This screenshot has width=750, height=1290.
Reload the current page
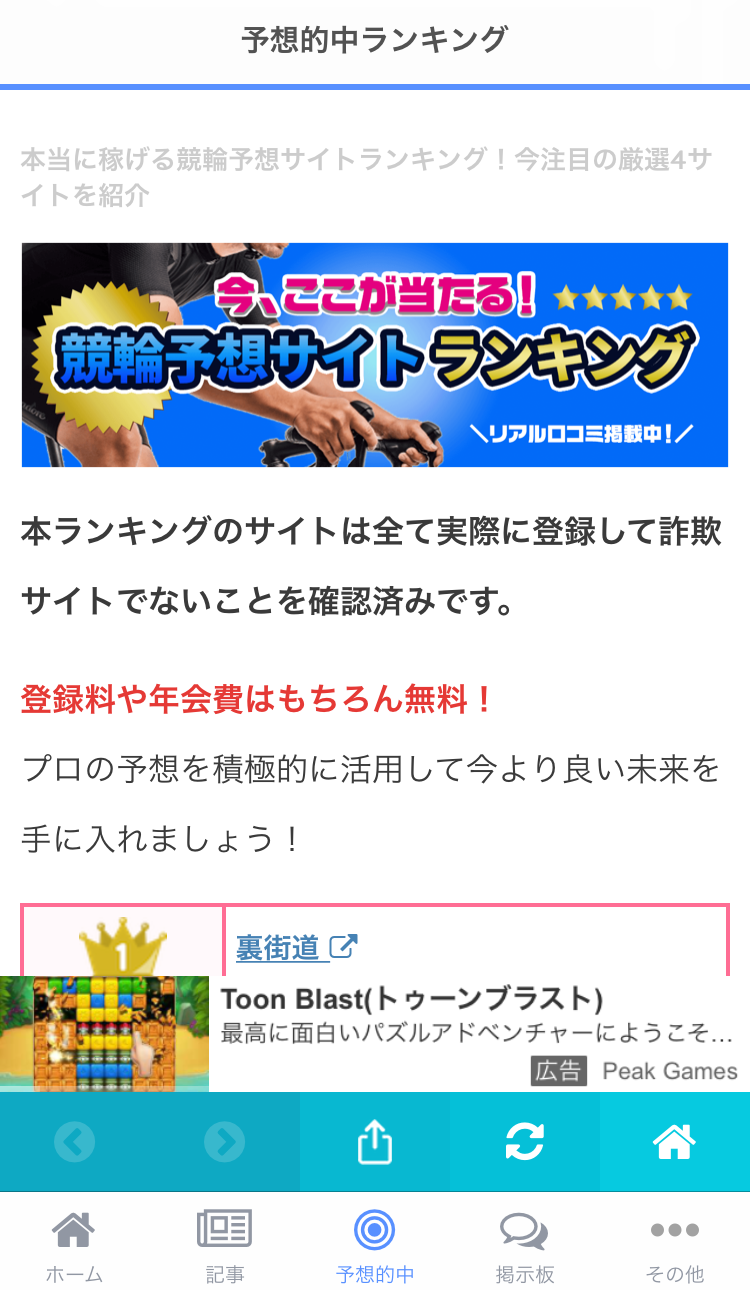coord(524,1141)
